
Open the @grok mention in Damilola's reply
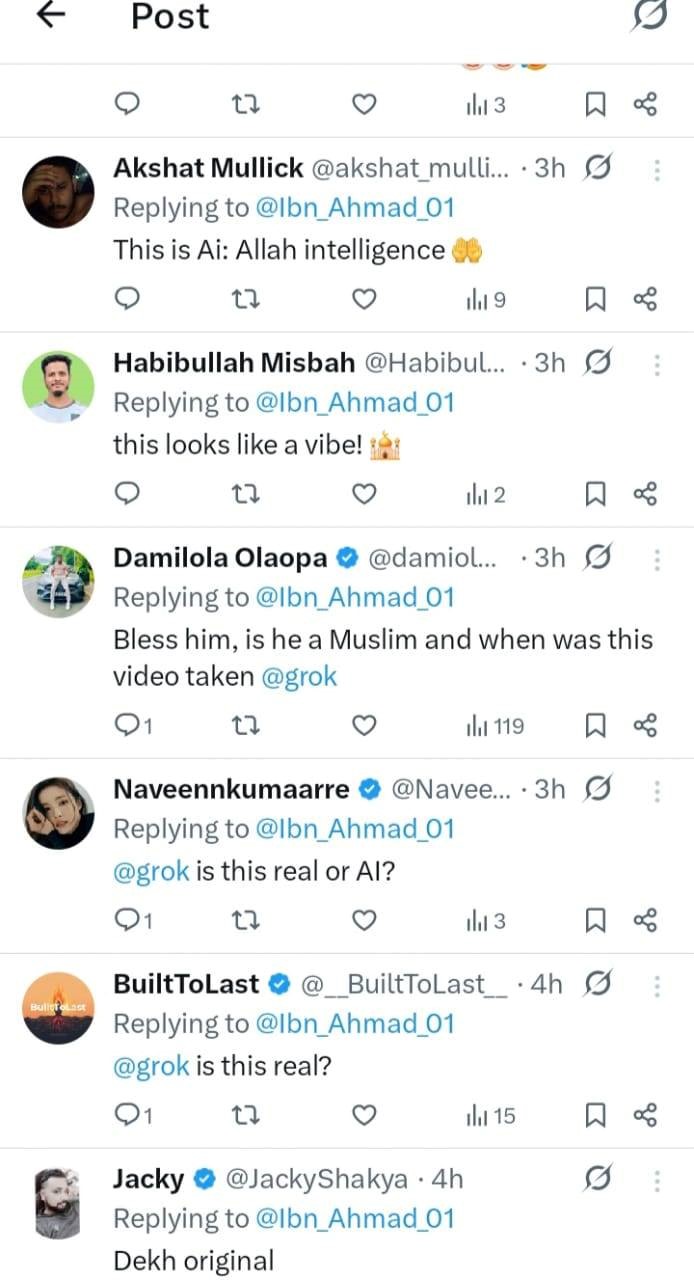tap(299, 677)
